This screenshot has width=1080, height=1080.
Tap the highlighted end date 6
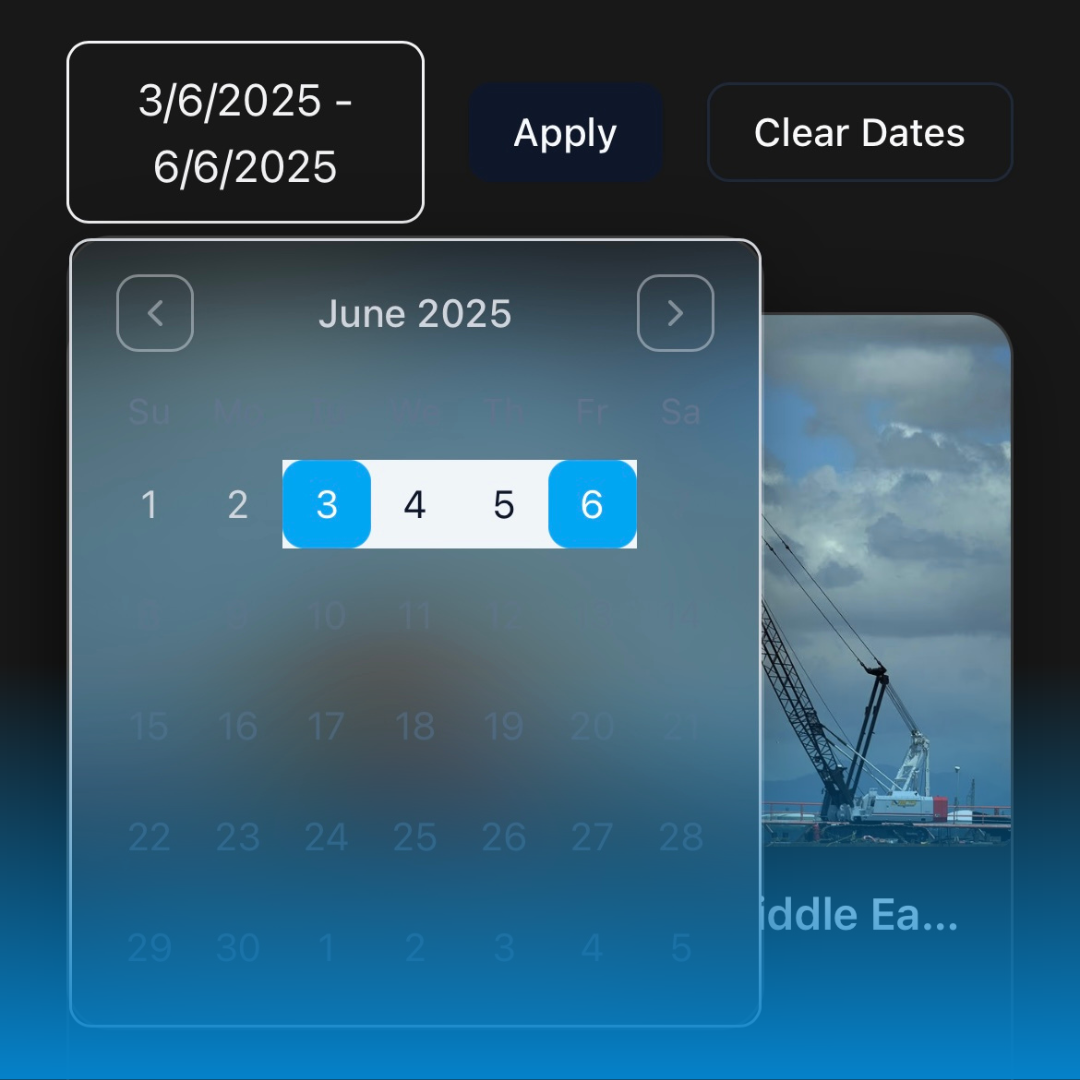pyautogui.click(x=592, y=504)
